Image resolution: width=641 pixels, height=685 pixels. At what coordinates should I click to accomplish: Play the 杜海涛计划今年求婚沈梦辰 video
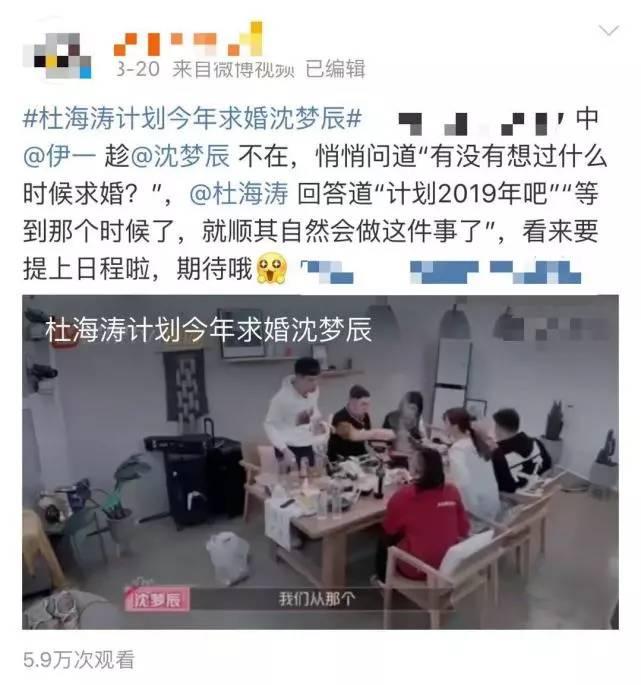(320, 462)
